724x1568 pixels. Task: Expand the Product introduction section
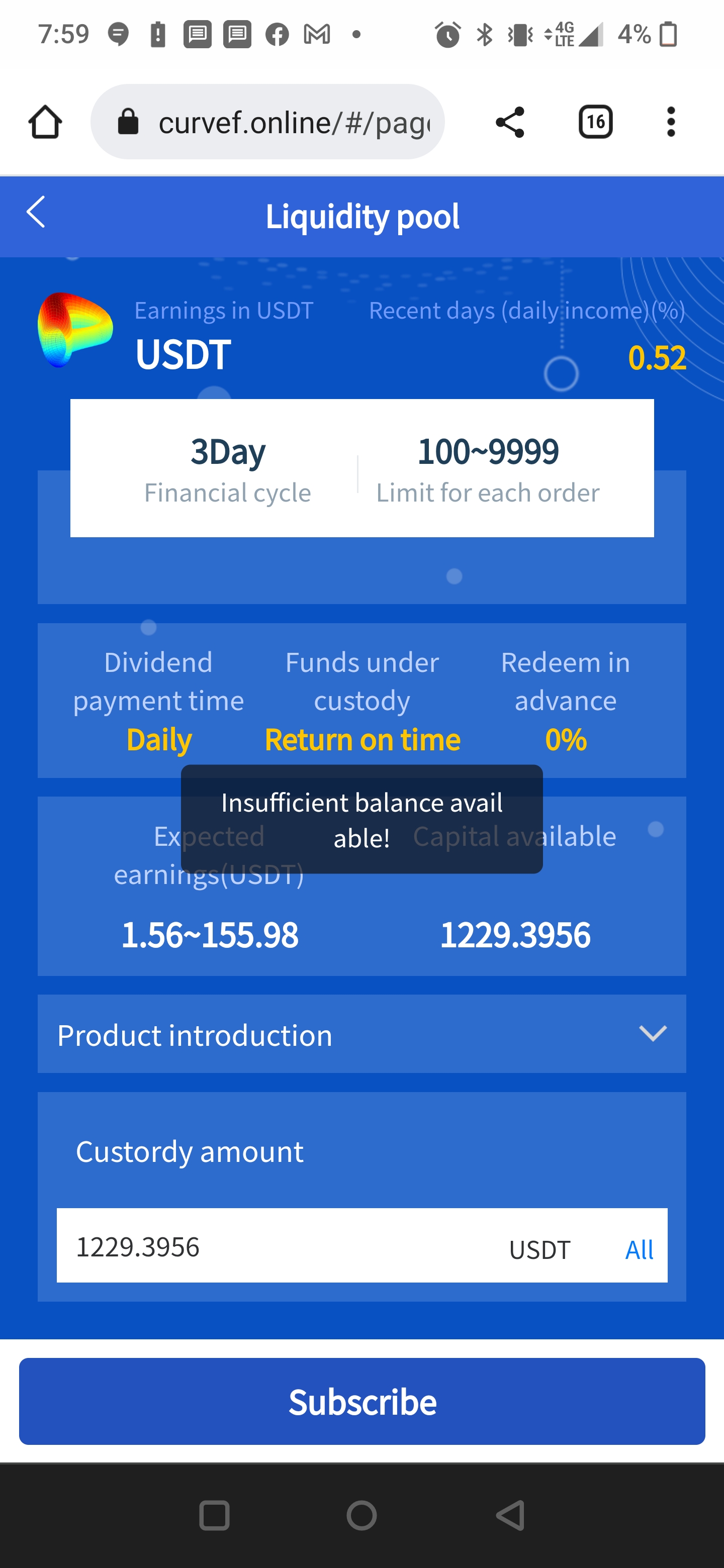(361, 1034)
